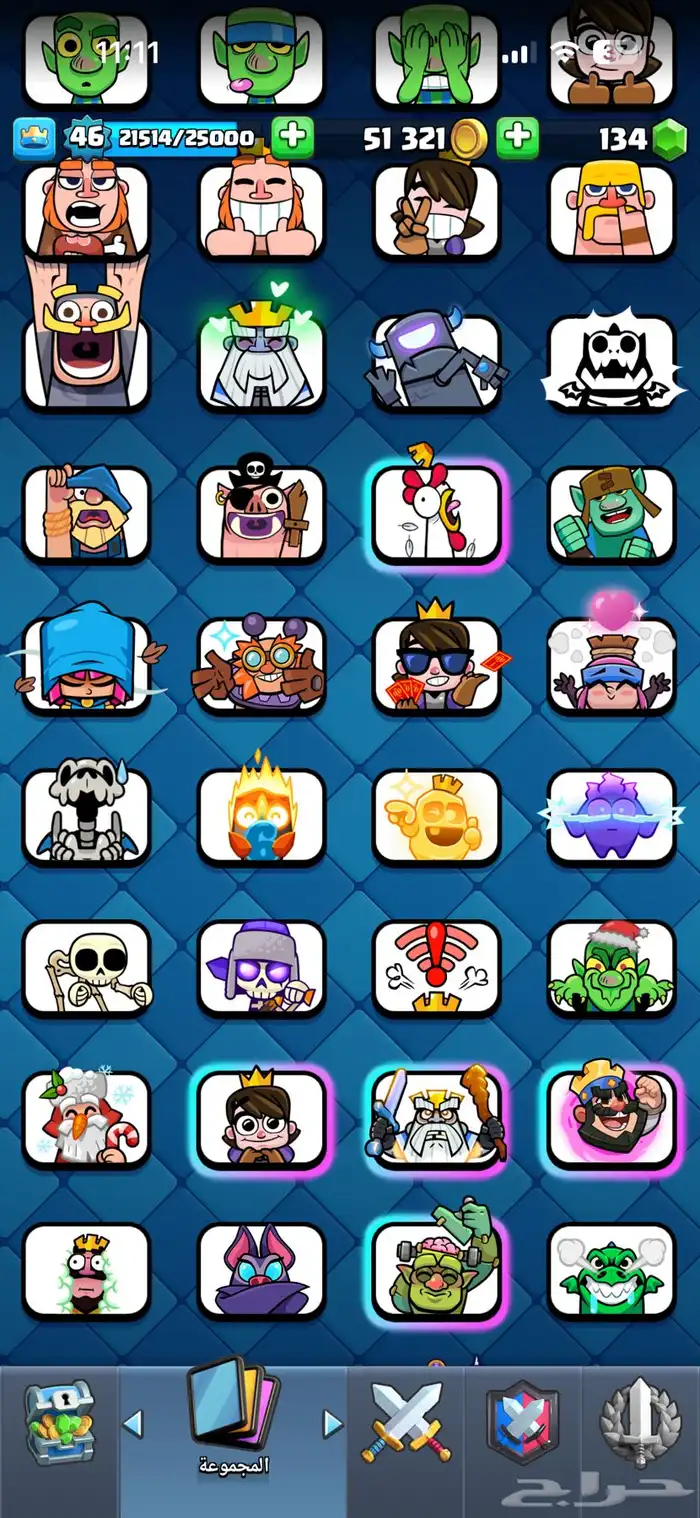Select the crying green dragon emote
The height and width of the screenshot is (1518, 700).
tap(611, 1270)
